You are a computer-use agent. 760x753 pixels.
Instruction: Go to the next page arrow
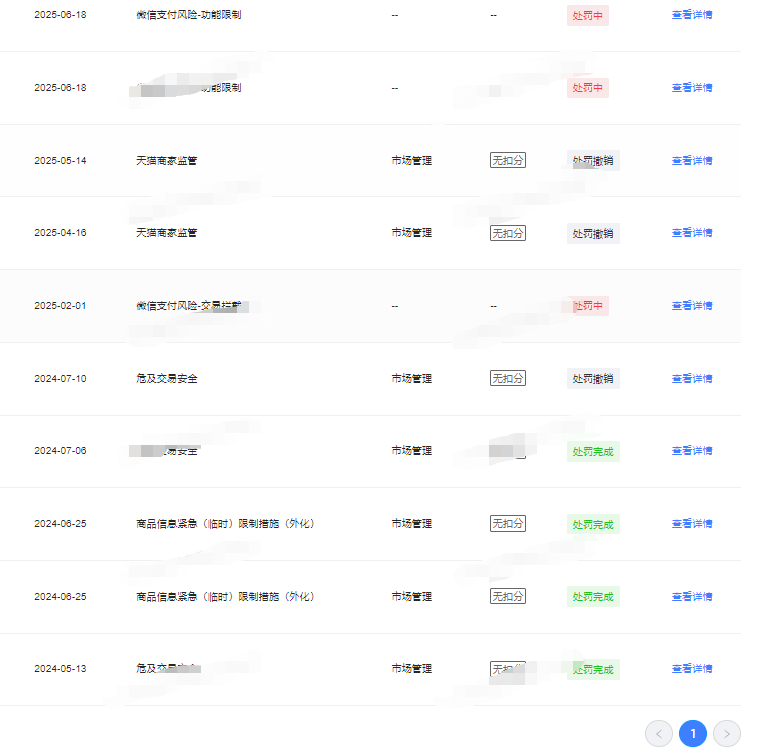[x=727, y=734]
